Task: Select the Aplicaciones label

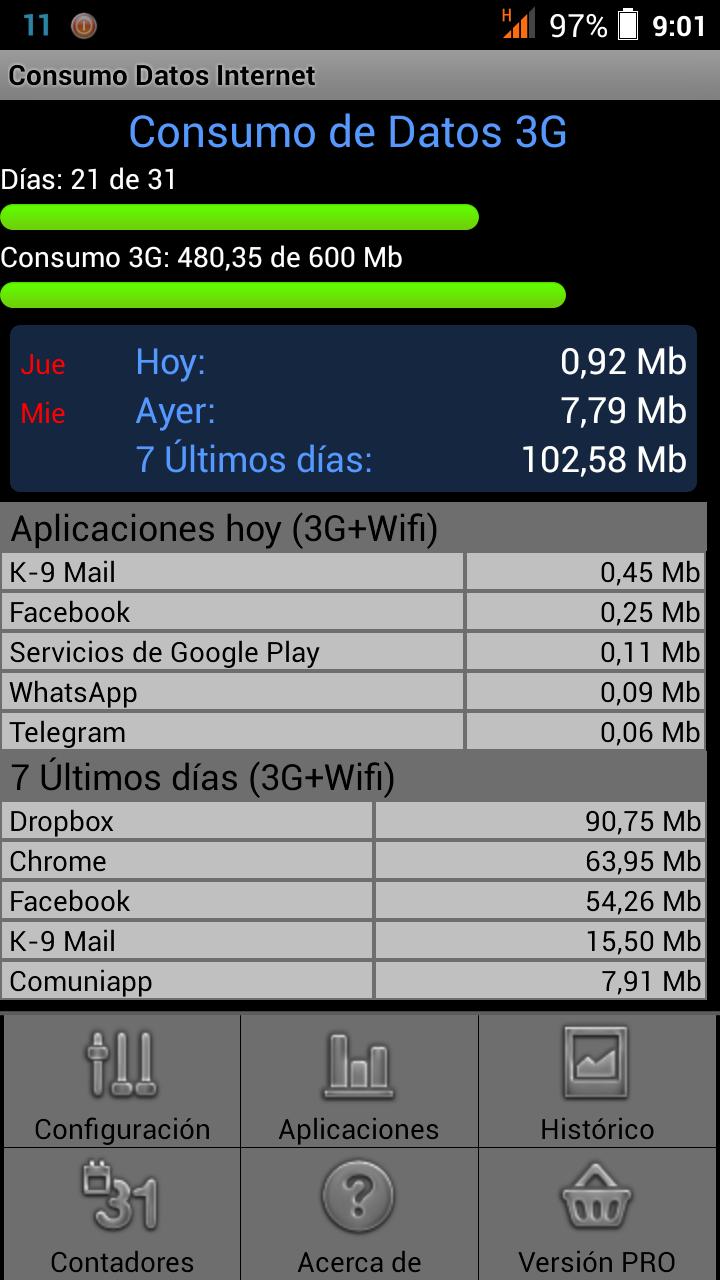Action: (x=358, y=1130)
